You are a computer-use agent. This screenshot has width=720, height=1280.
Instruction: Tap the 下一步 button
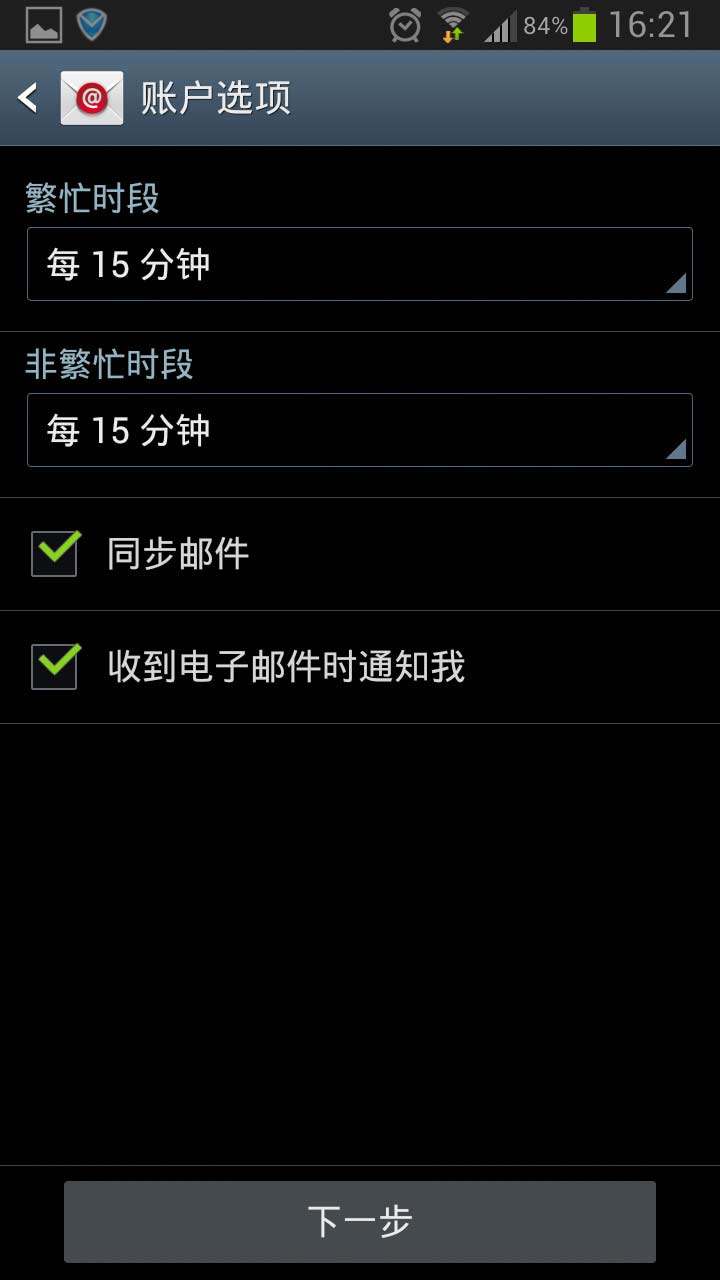360,1221
